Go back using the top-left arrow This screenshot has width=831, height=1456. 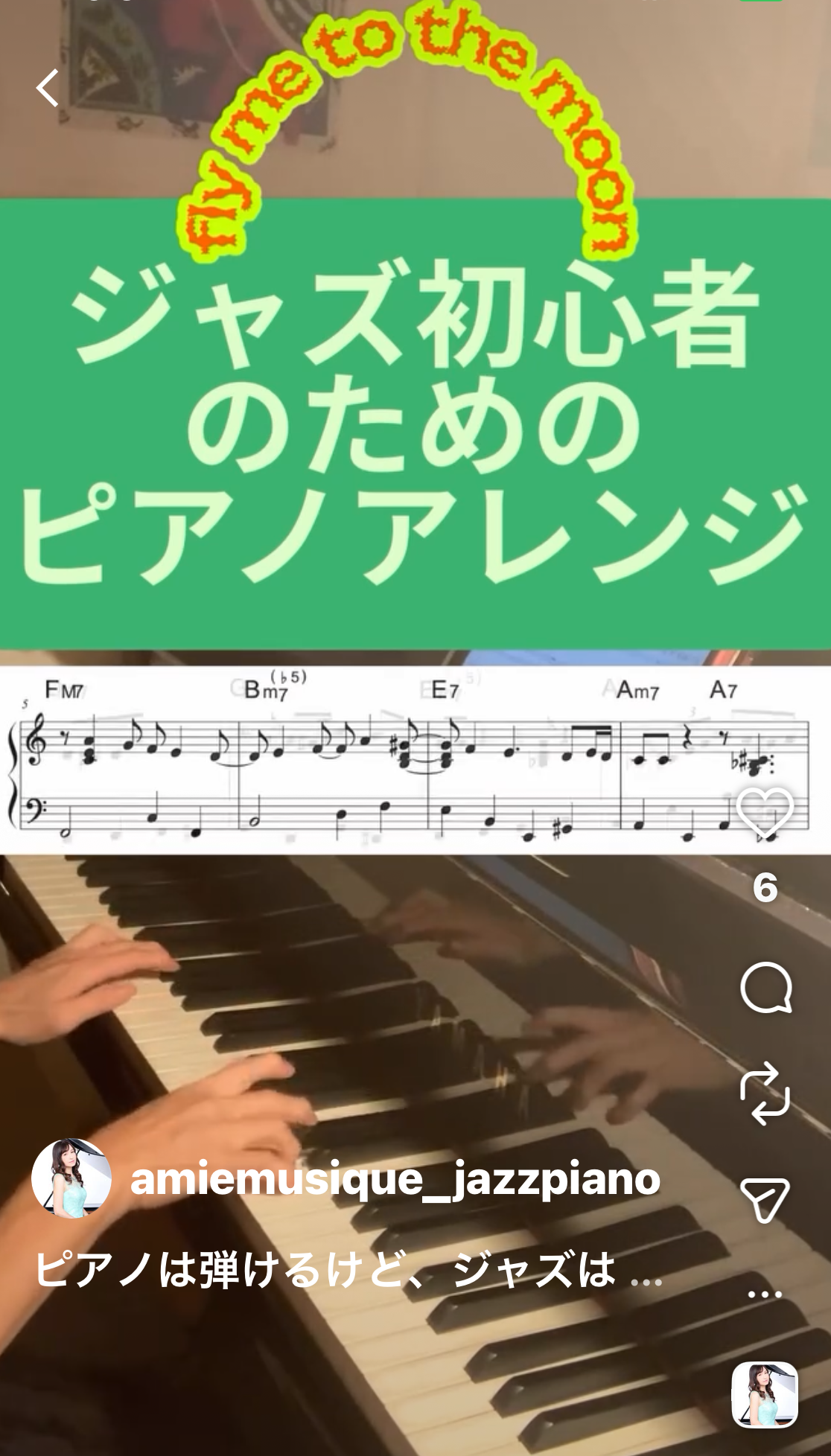coord(48,88)
